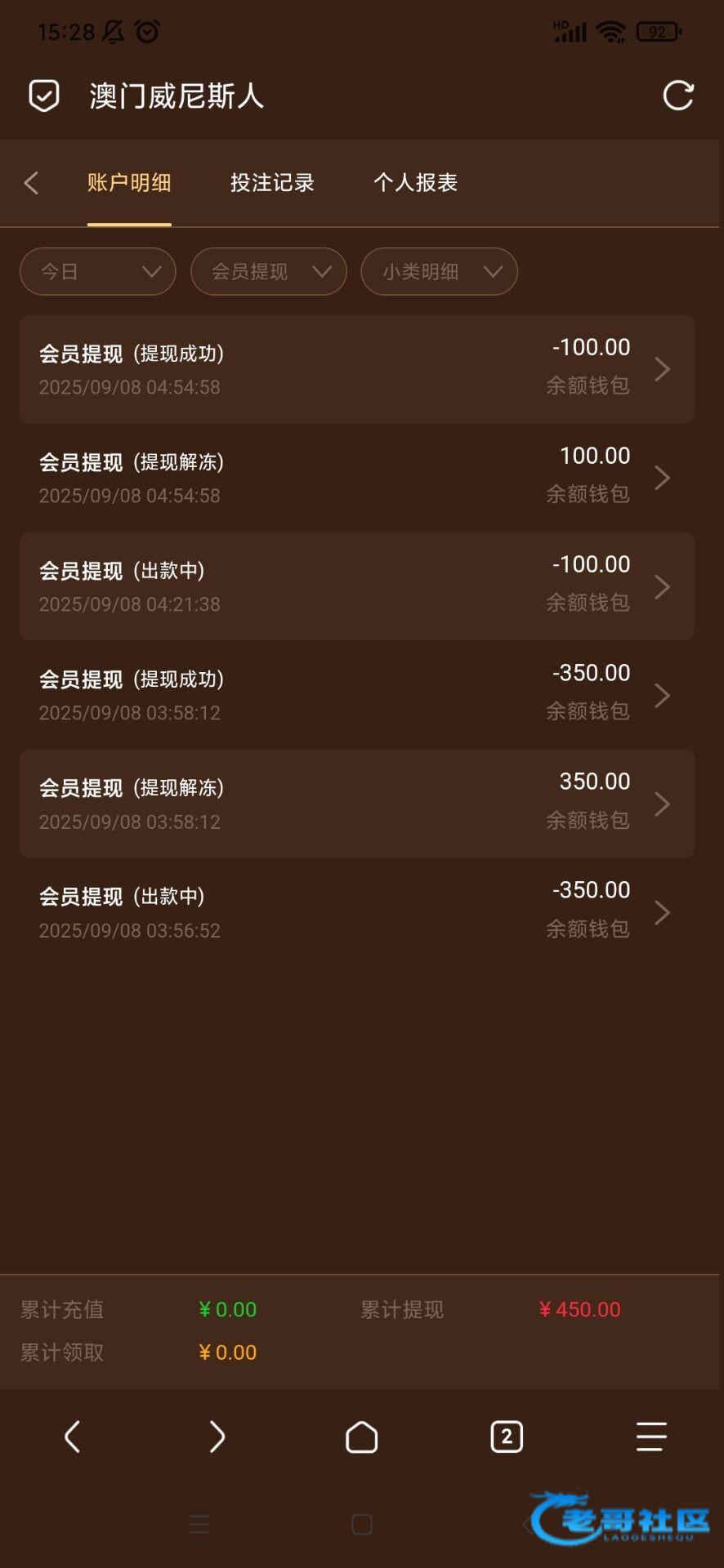Switch to the 个人报表 tab

(x=415, y=183)
